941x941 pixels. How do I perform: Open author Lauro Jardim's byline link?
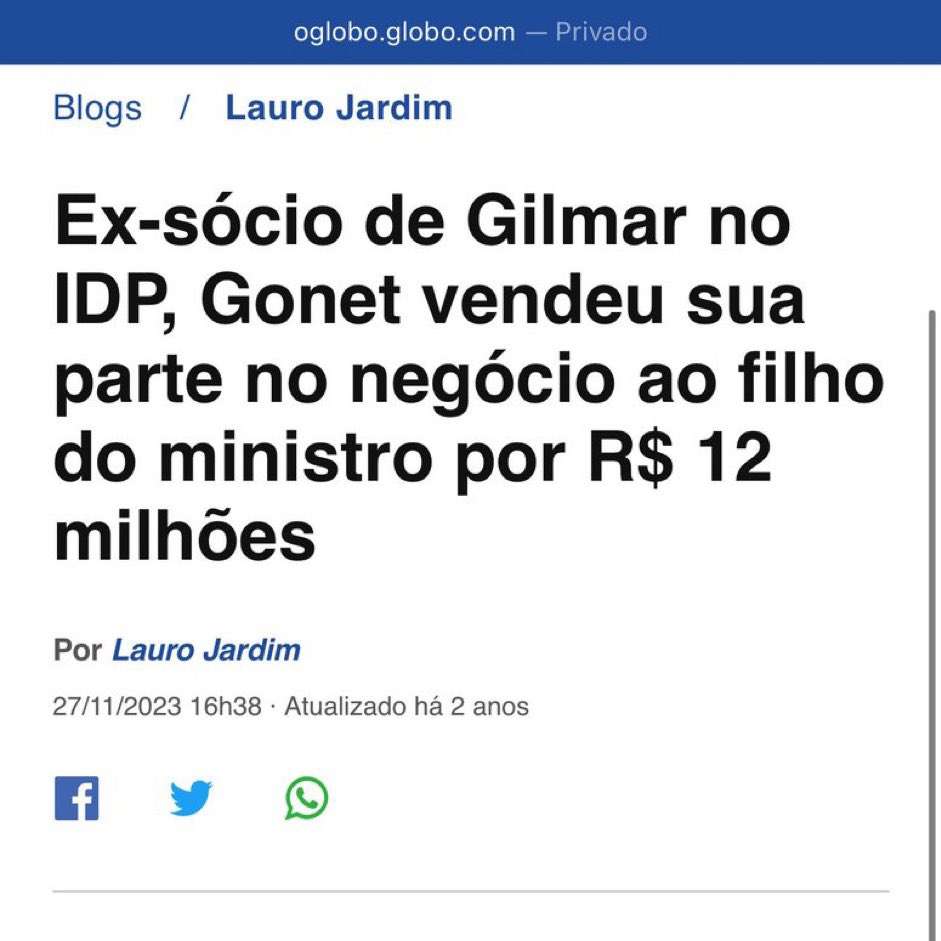(x=206, y=651)
